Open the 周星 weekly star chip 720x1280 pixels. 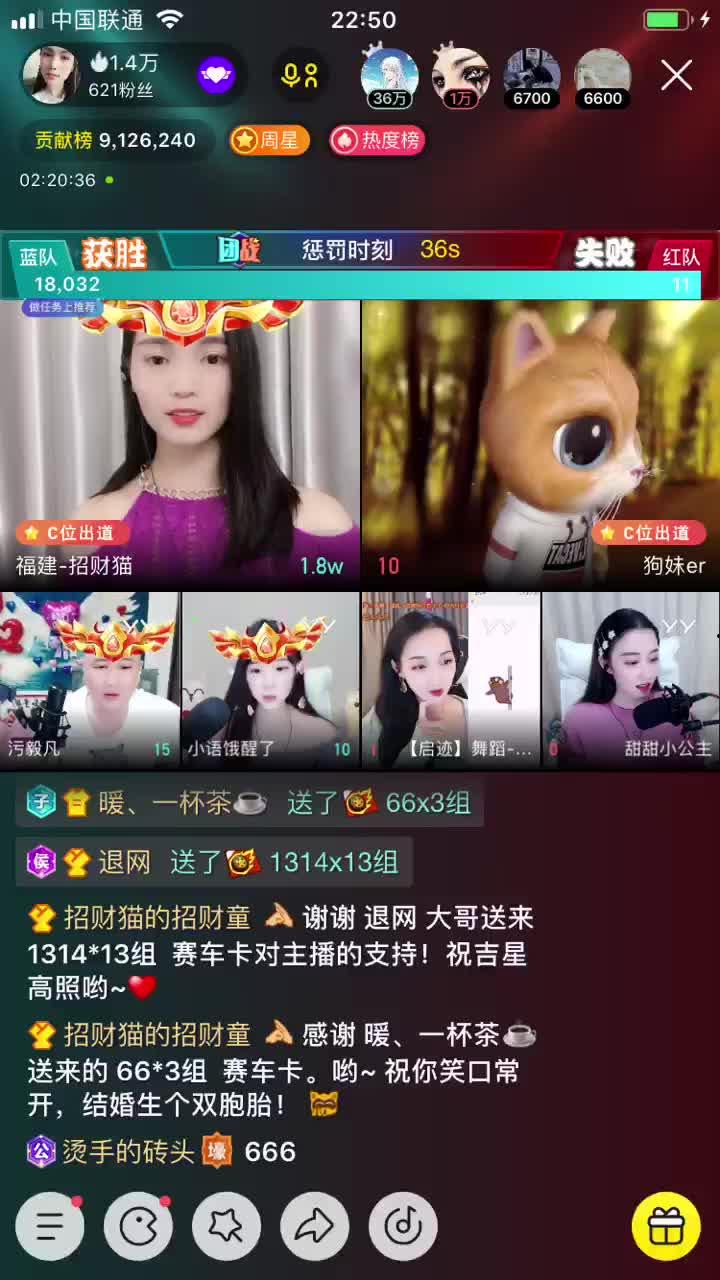pyautogui.click(x=269, y=140)
